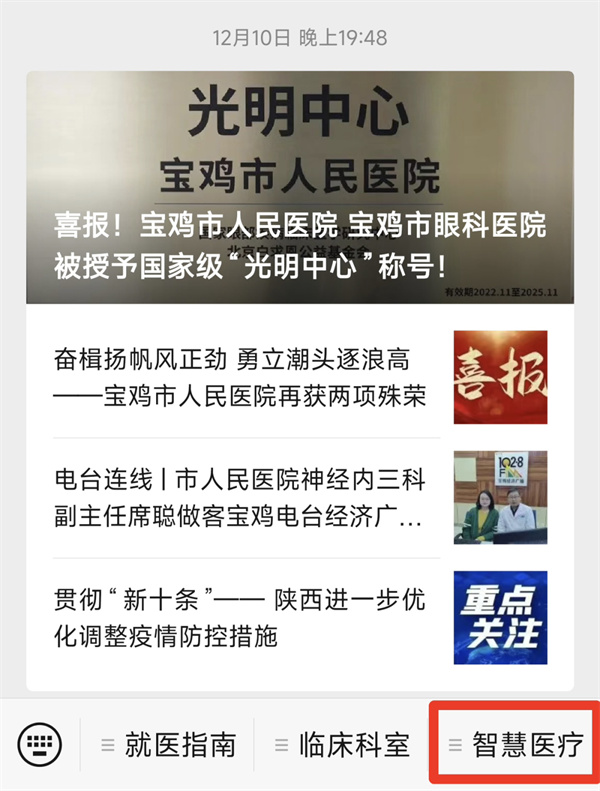This screenshot has width=600, height=791.
Task: Open the 智慧医疗 menu
Action: click(x=516, y=745)
